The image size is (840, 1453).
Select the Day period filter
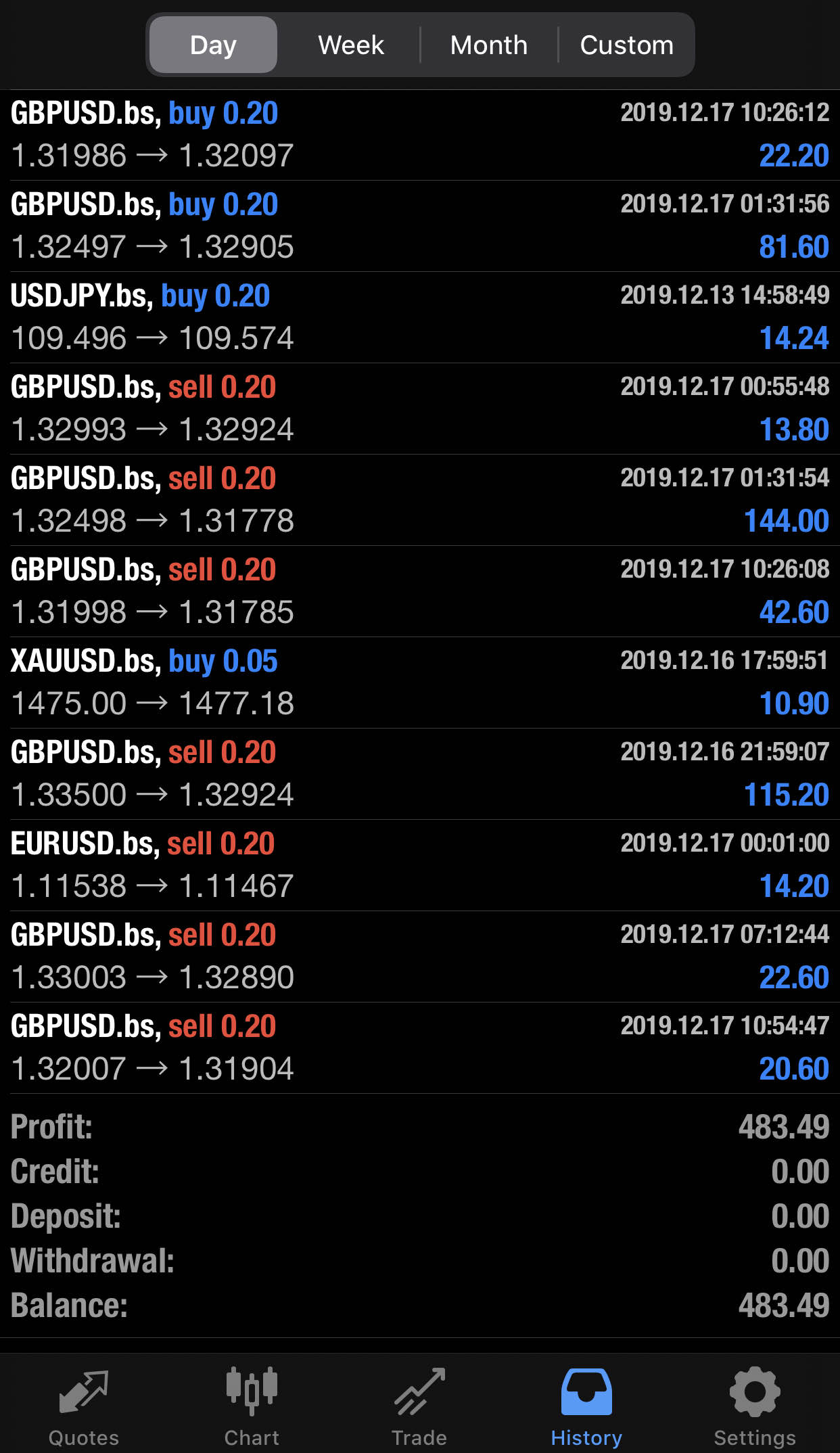(213, 45)
